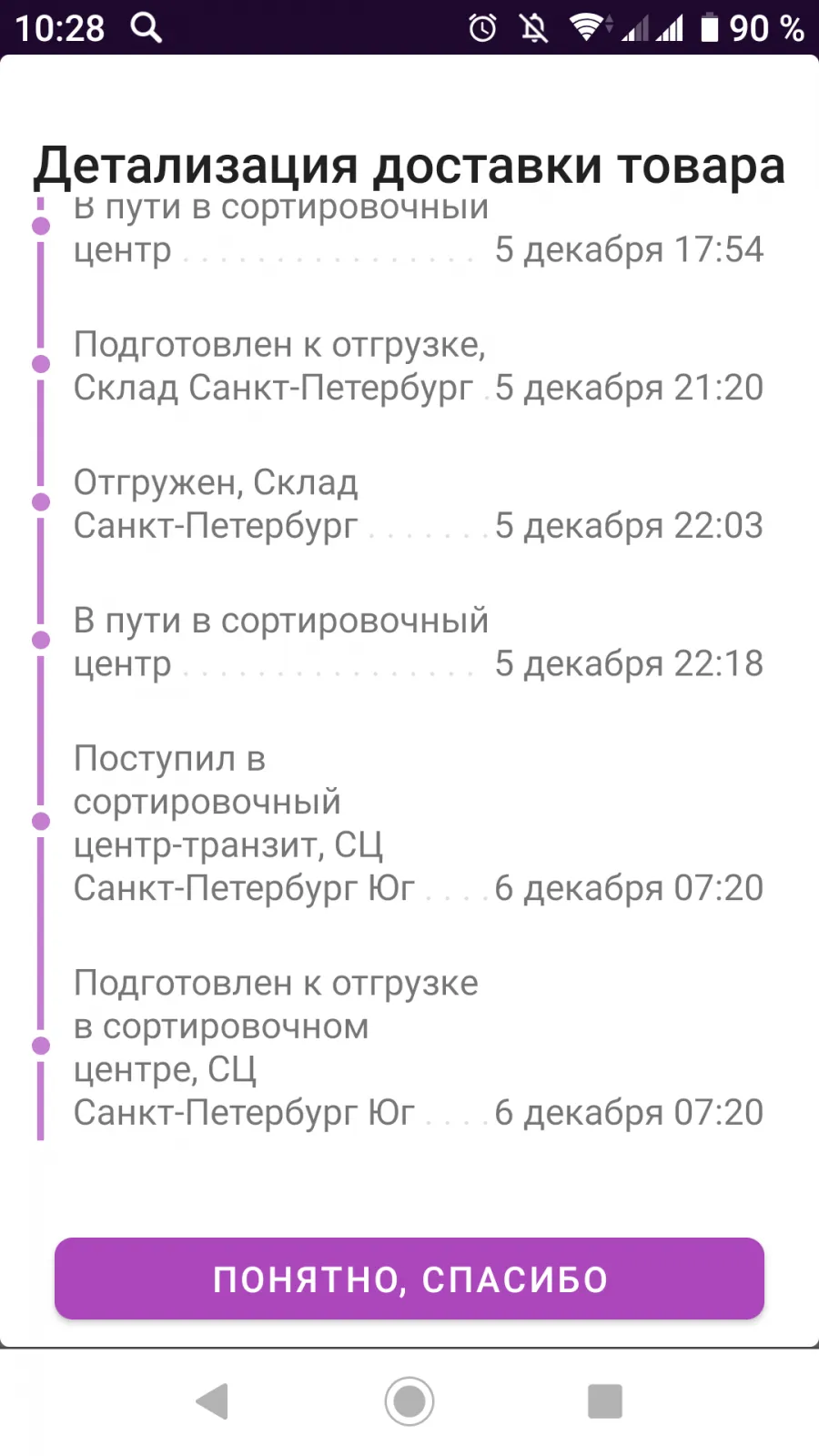Open recent apps overview

tap(605, 1401)
